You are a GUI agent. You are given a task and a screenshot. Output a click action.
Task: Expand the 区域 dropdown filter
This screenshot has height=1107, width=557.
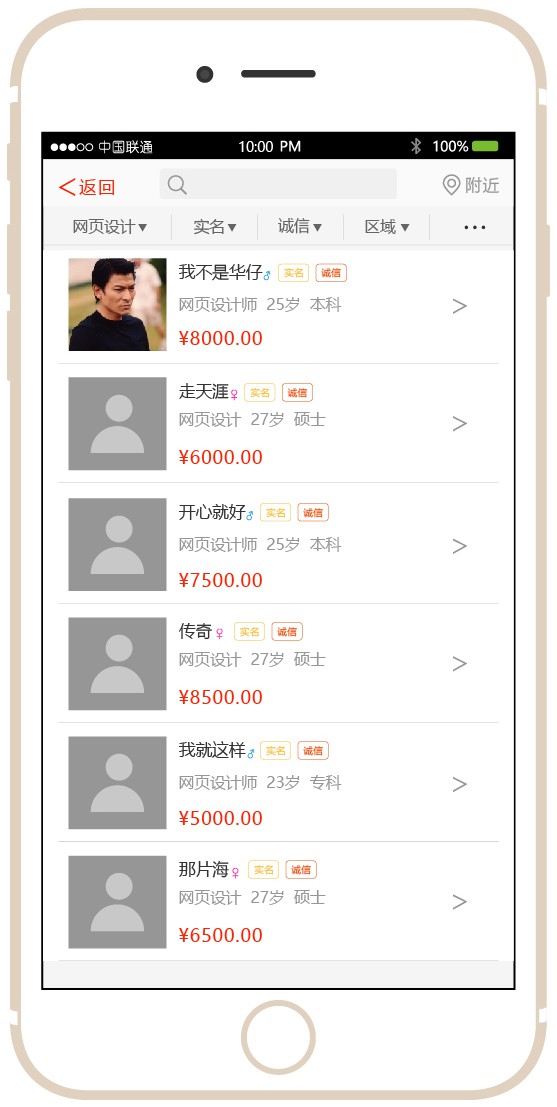pos(387,227)
